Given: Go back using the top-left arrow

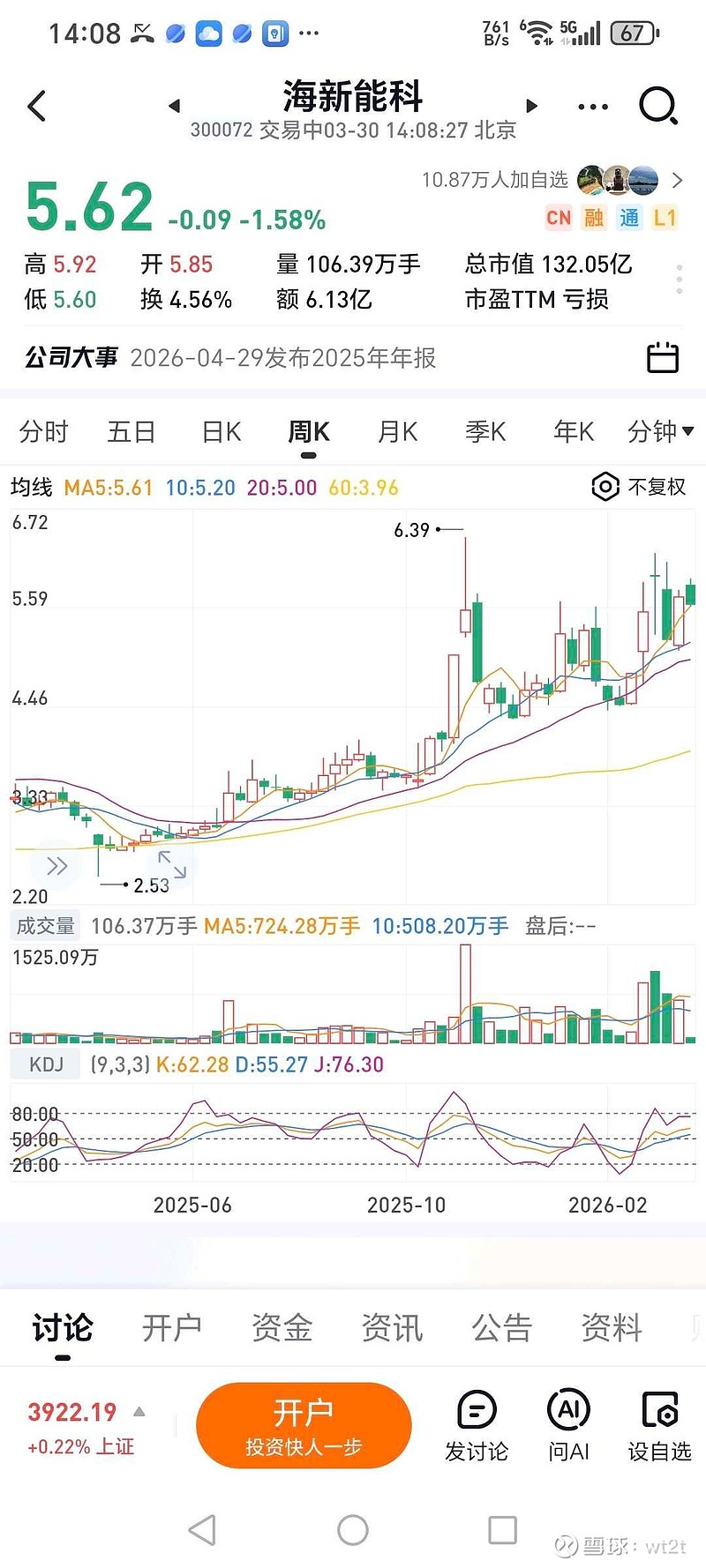Looking at the screenshot, I should tap(37, 107).
